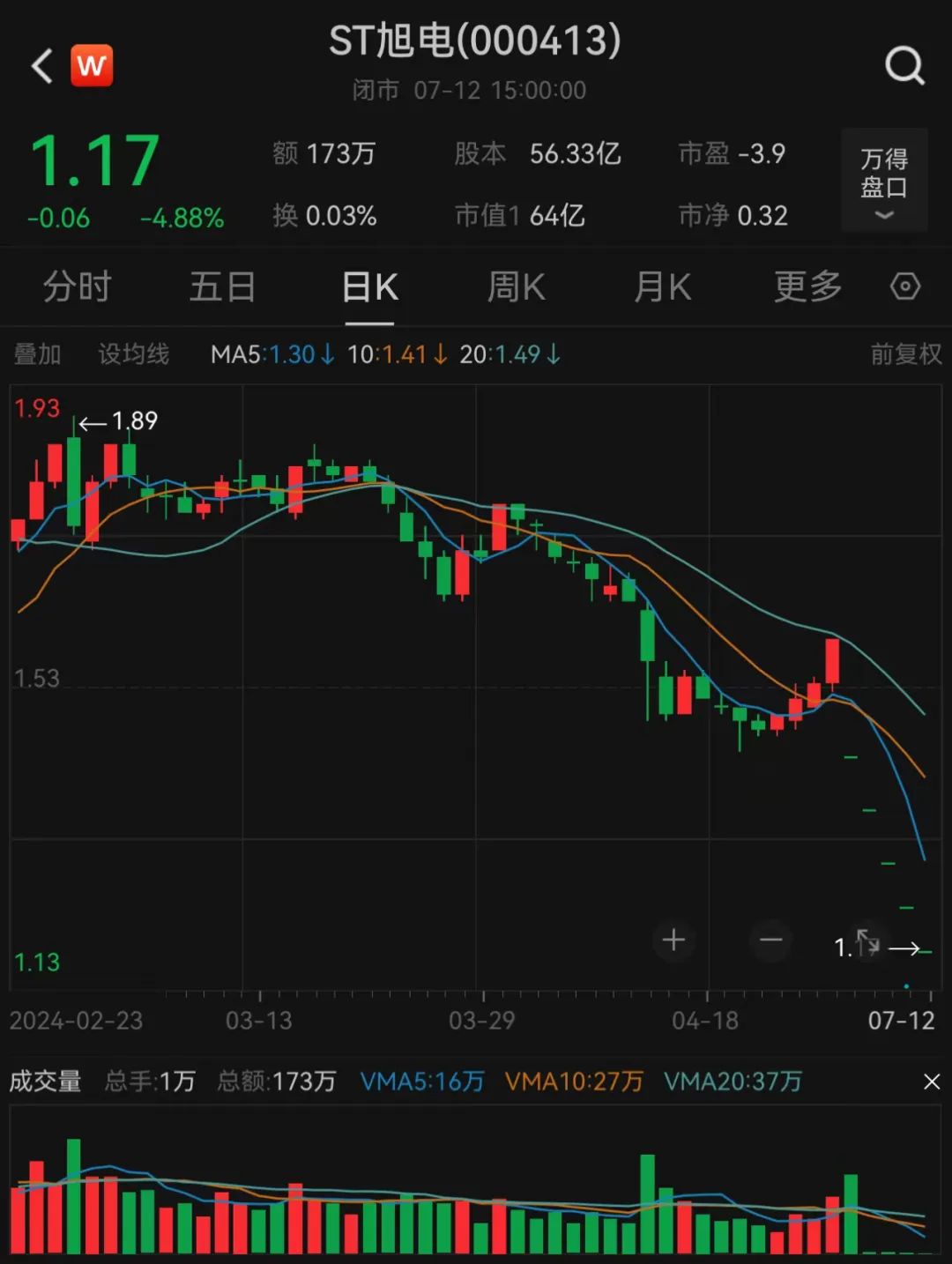Open stock search with magnifier icon
952x1264 pixels.
904,64
